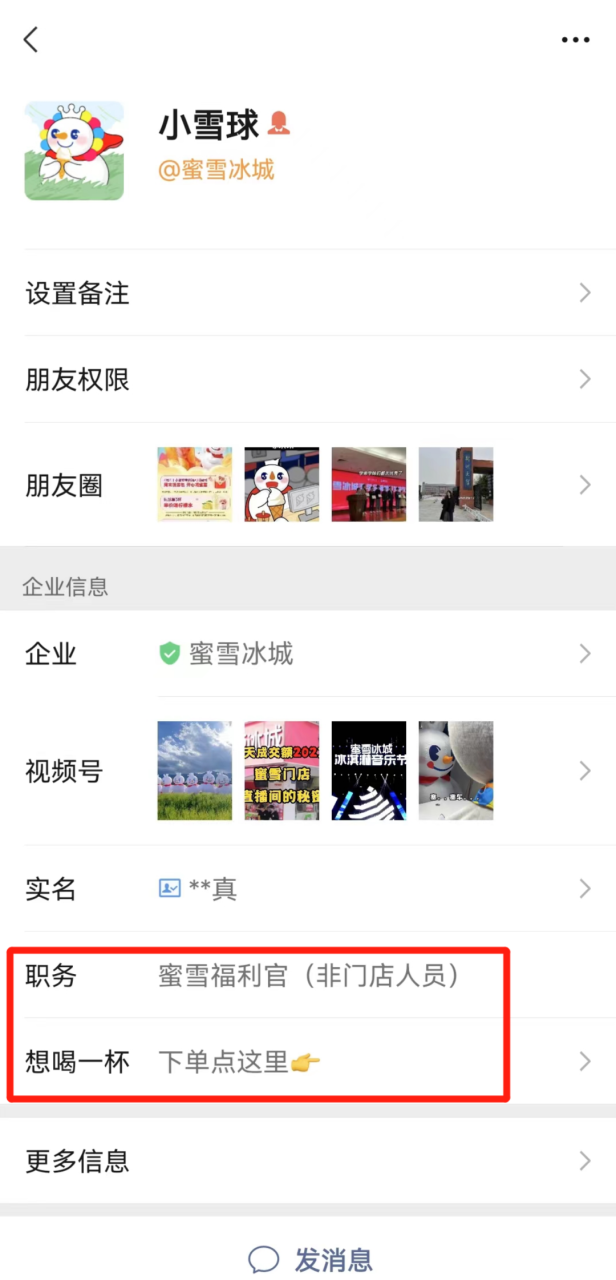Open the three-dot more options menu
The width and height of the screenshot is (616, 1280).
[x=575, y=40]
